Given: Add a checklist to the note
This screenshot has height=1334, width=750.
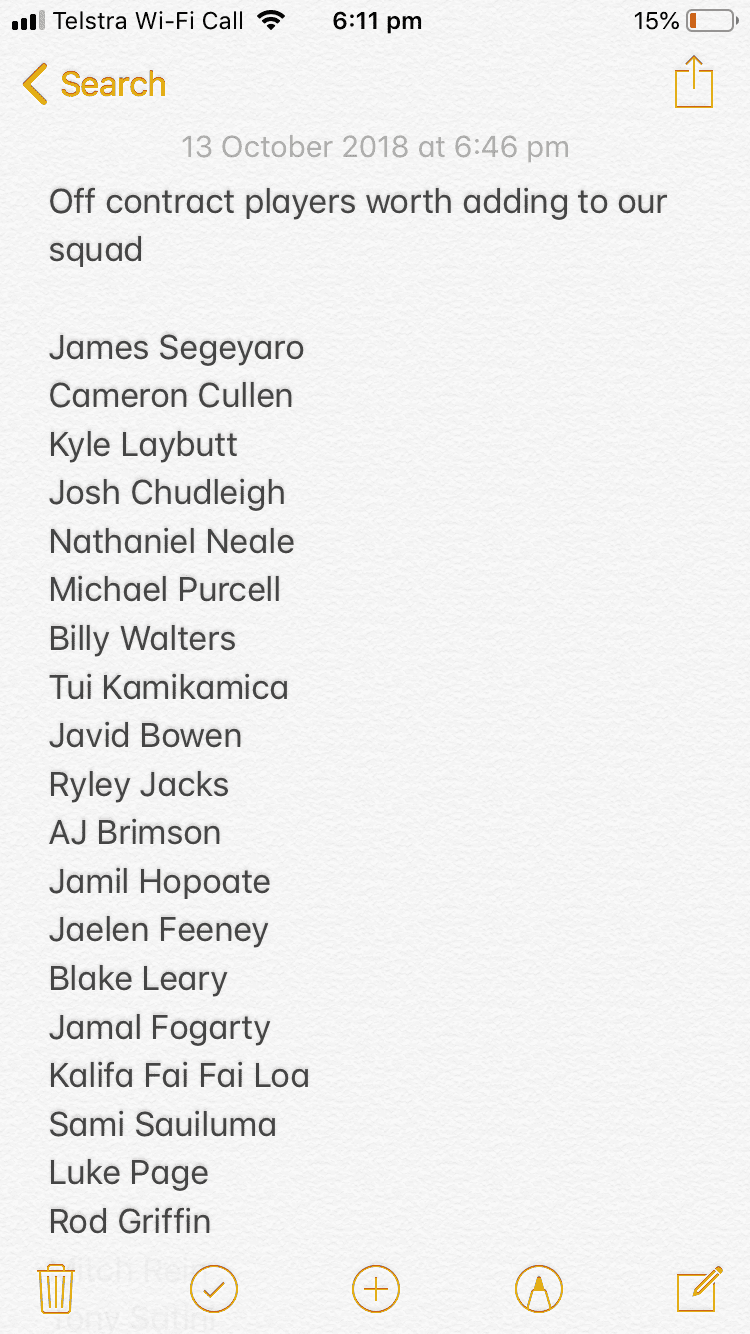Looking at the screenshot, I should [x=214, y=1289].
